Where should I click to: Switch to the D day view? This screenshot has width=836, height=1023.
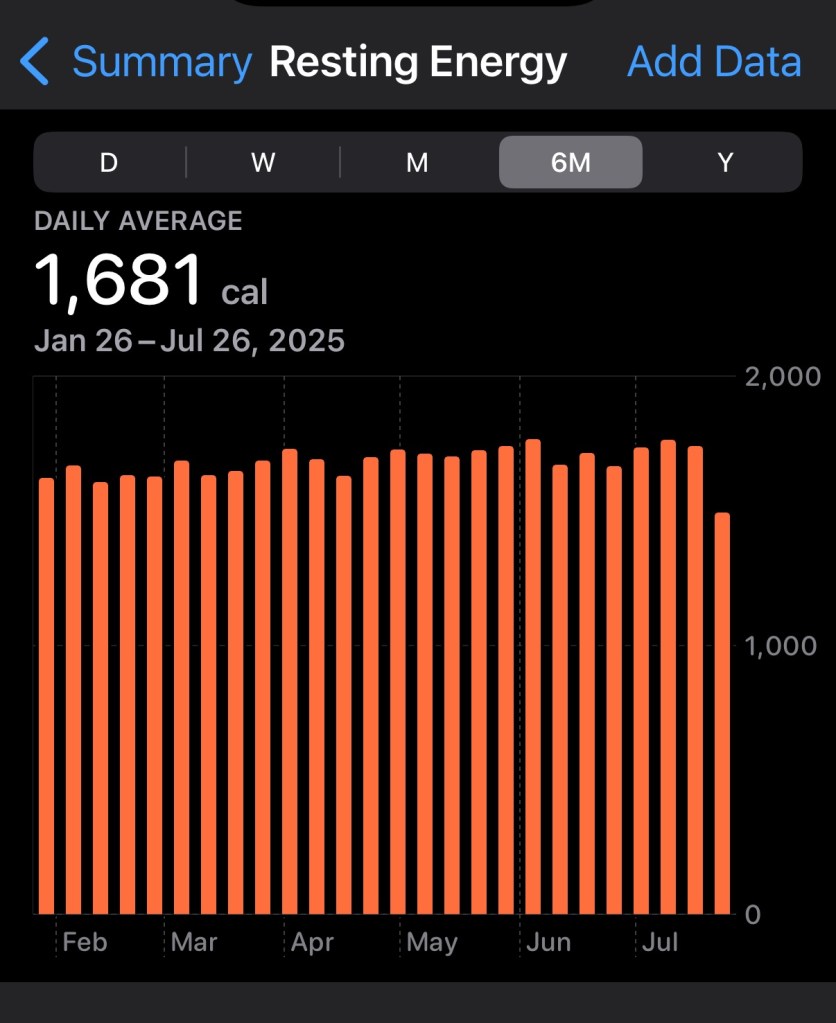click(x=109, y=162)
